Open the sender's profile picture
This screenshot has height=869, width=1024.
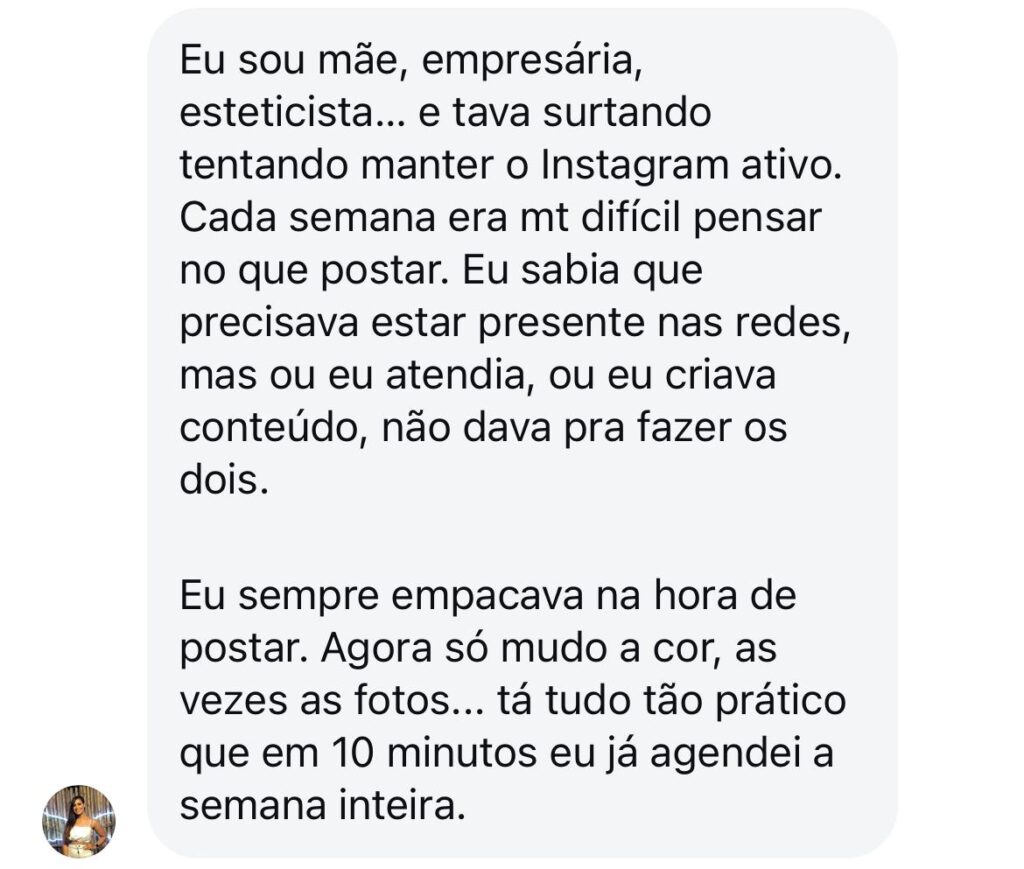pyautogui.click(x=79, y=821)
